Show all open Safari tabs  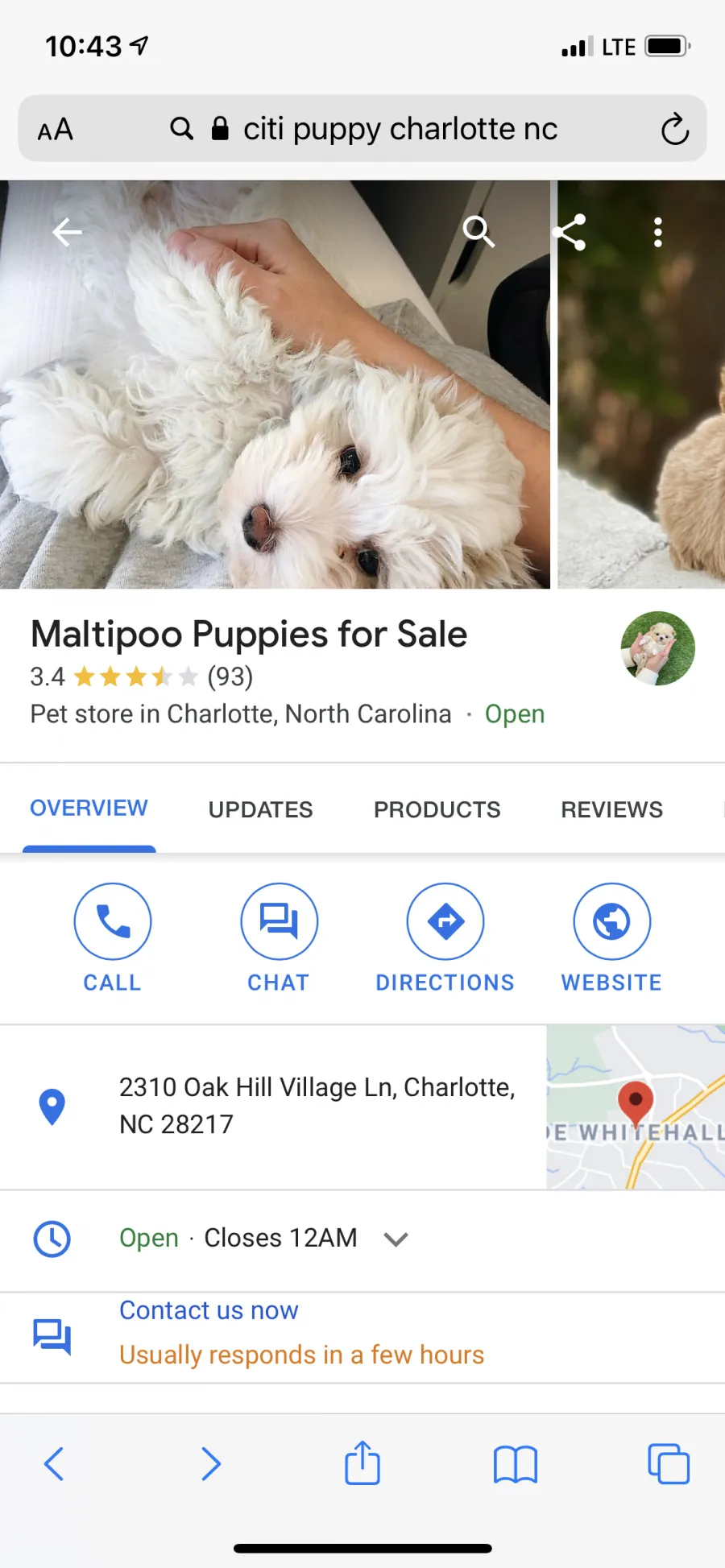click(669, 1463)
